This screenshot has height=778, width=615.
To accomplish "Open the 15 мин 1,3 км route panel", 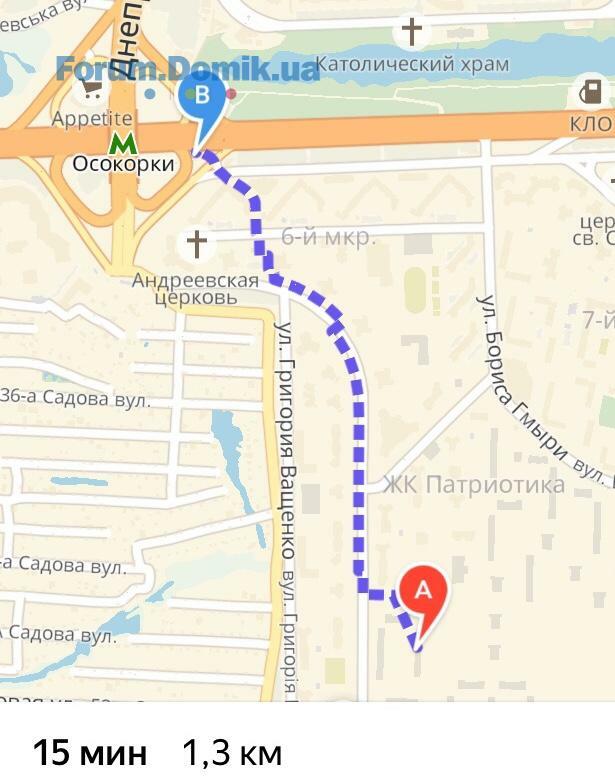I will pyautogui.click(x=158, y=751).
